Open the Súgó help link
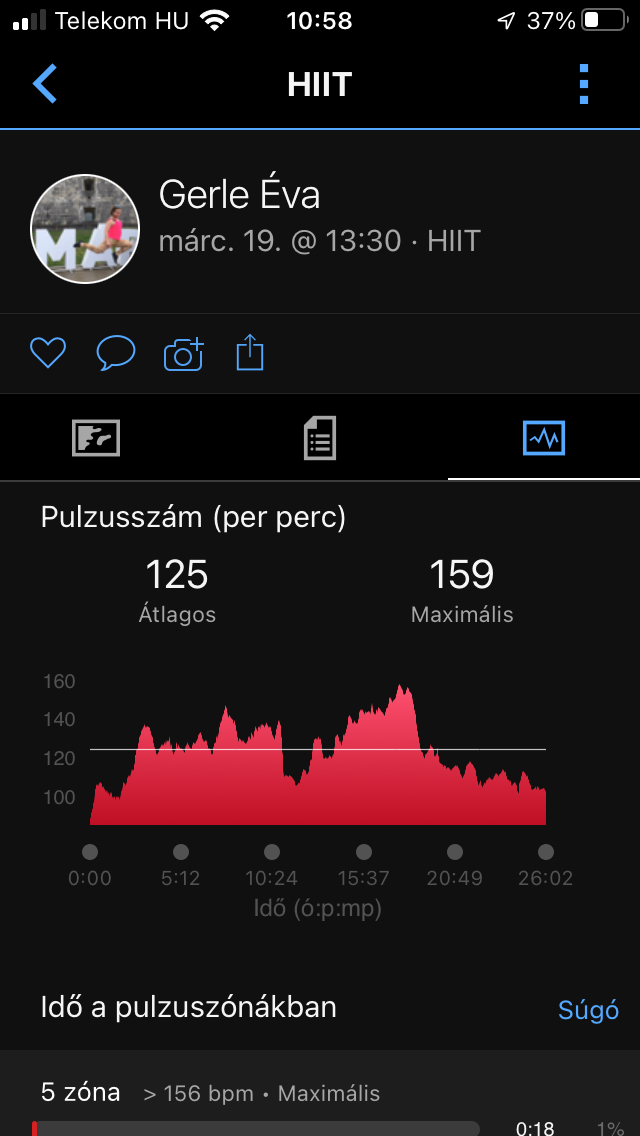This screenshot has height=1136, width=640. coord(588,1010)
